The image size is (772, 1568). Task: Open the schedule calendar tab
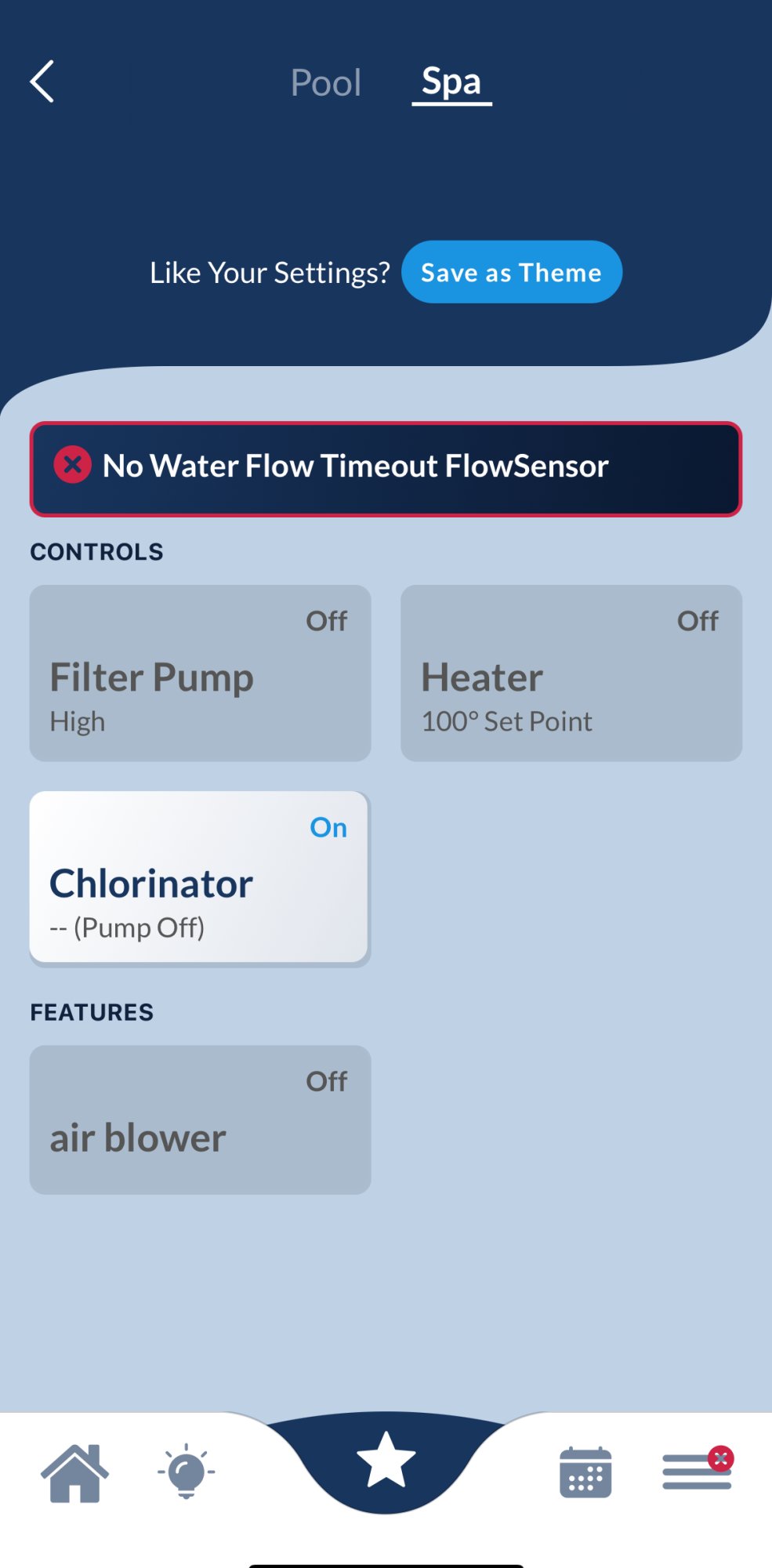585,1472
